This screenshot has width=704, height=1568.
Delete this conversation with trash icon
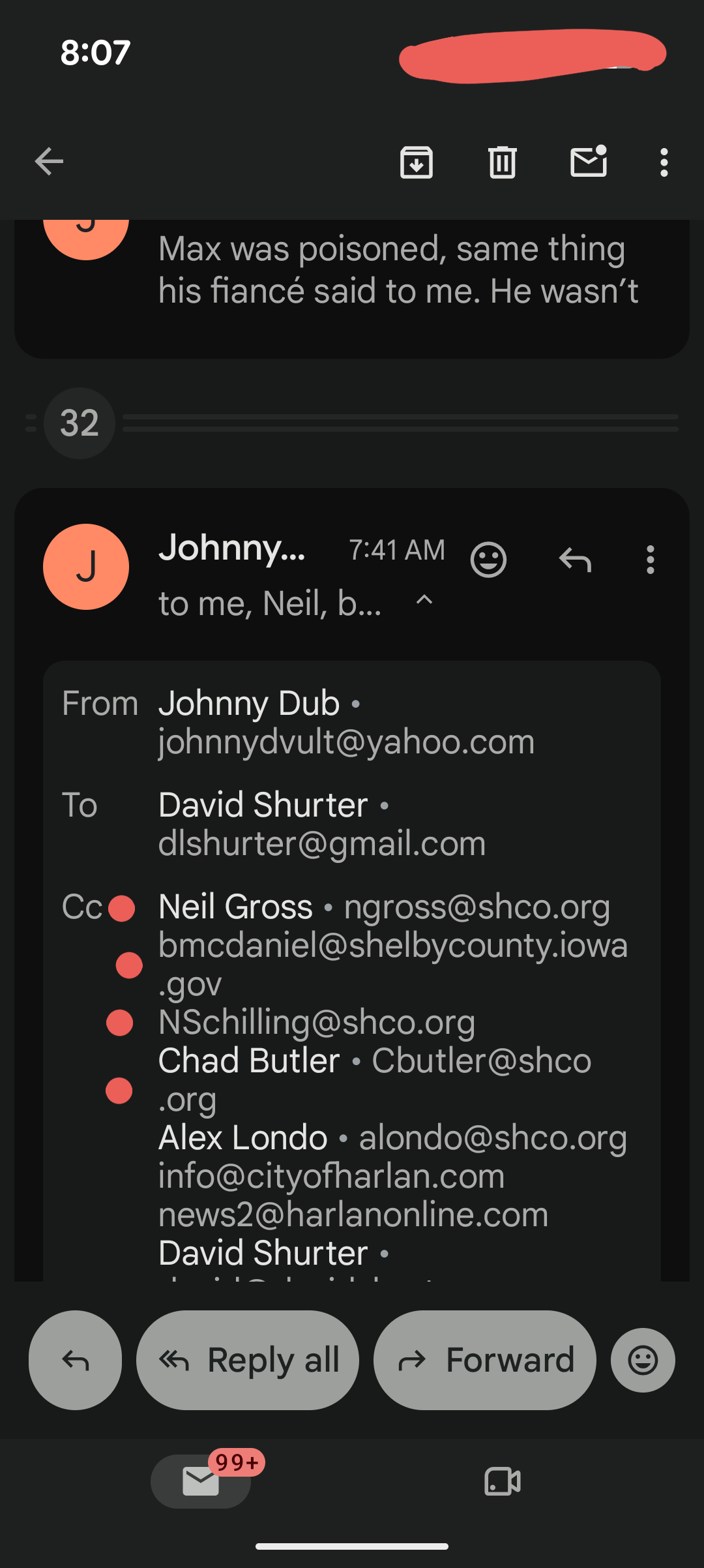coord(503,162)
